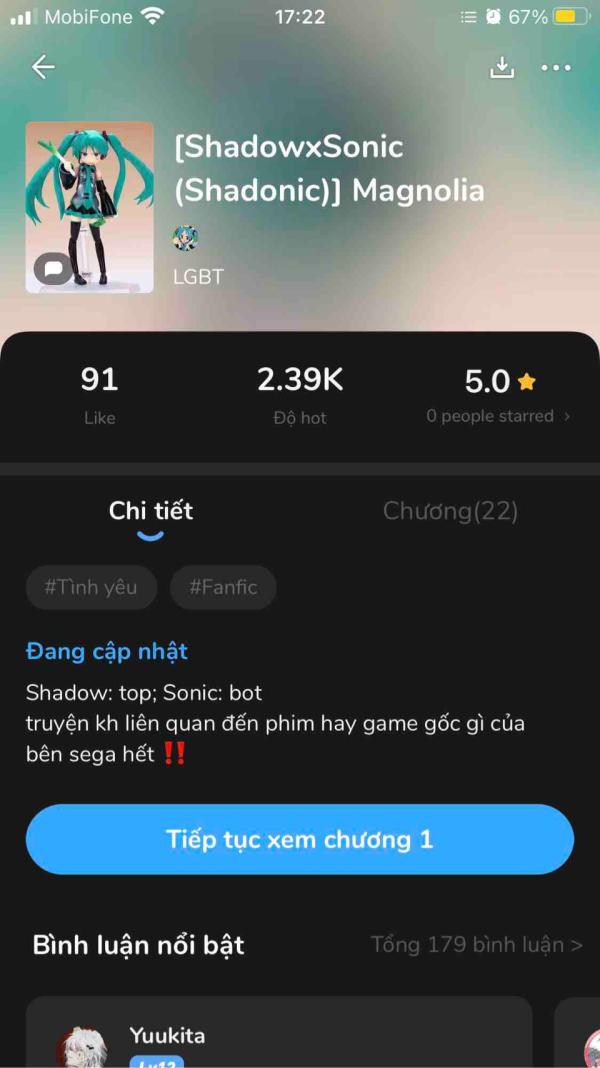Open the story cover image
Viewport: 600px width, 1068px height.
(90, 207)
